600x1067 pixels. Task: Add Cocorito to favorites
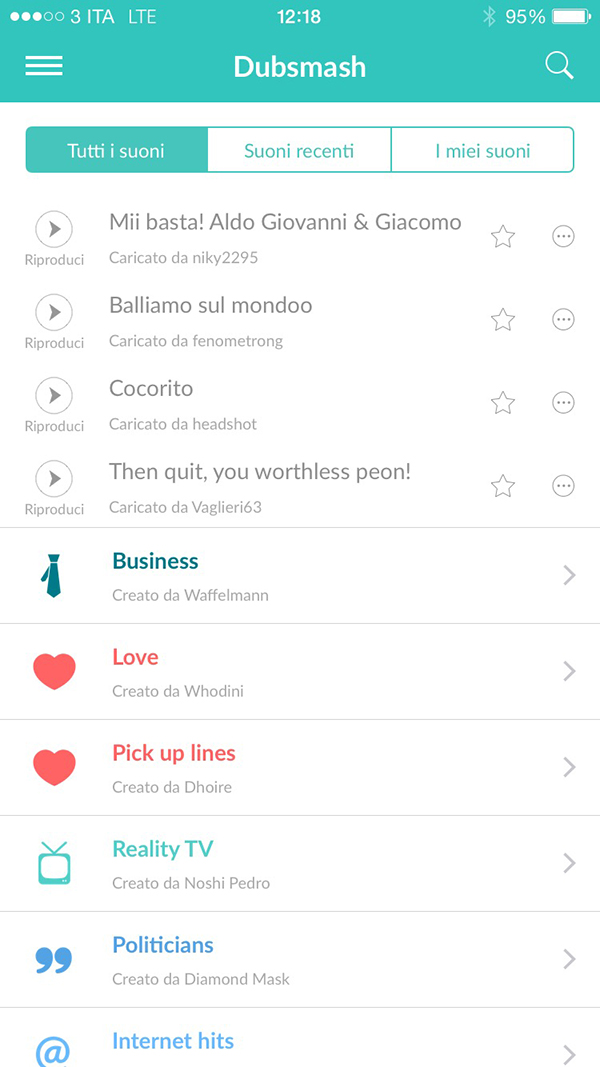pos(503,403)
